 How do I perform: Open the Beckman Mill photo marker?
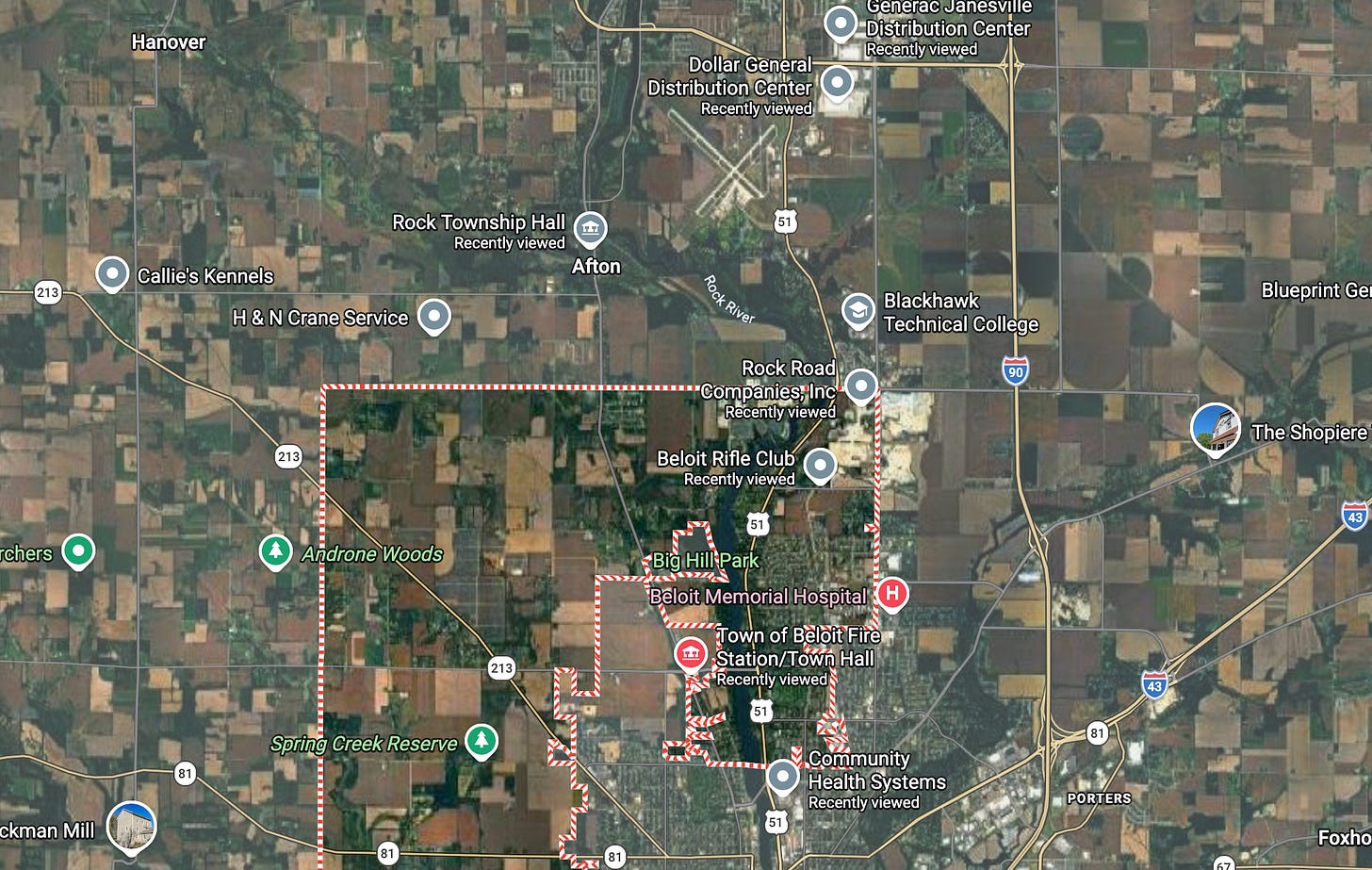131,826
